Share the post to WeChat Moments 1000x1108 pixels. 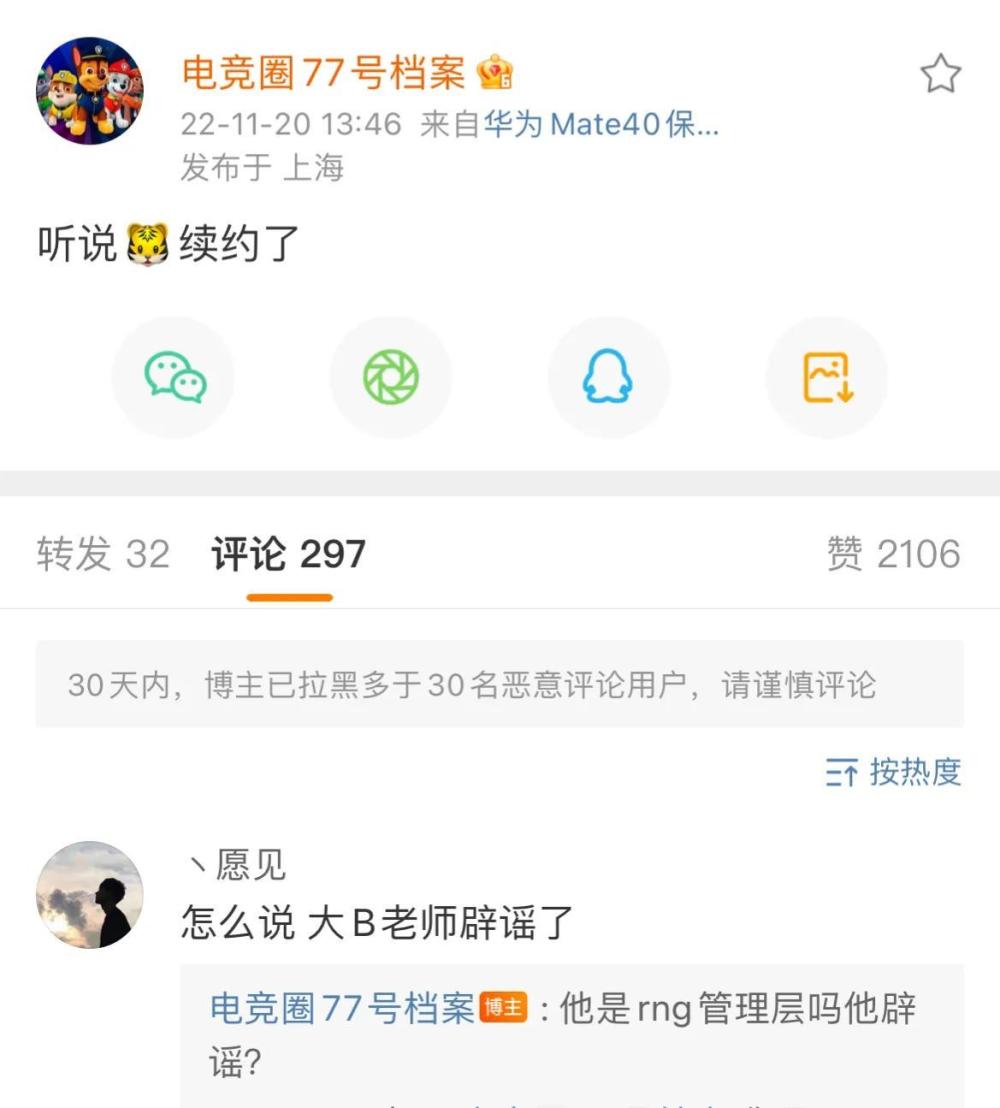[391, 376]
